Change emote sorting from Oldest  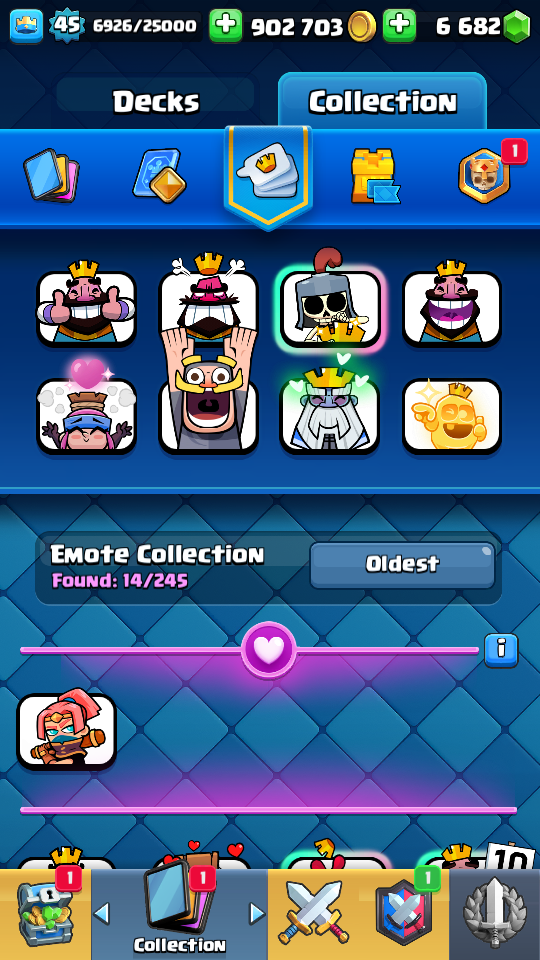[402, 564]
